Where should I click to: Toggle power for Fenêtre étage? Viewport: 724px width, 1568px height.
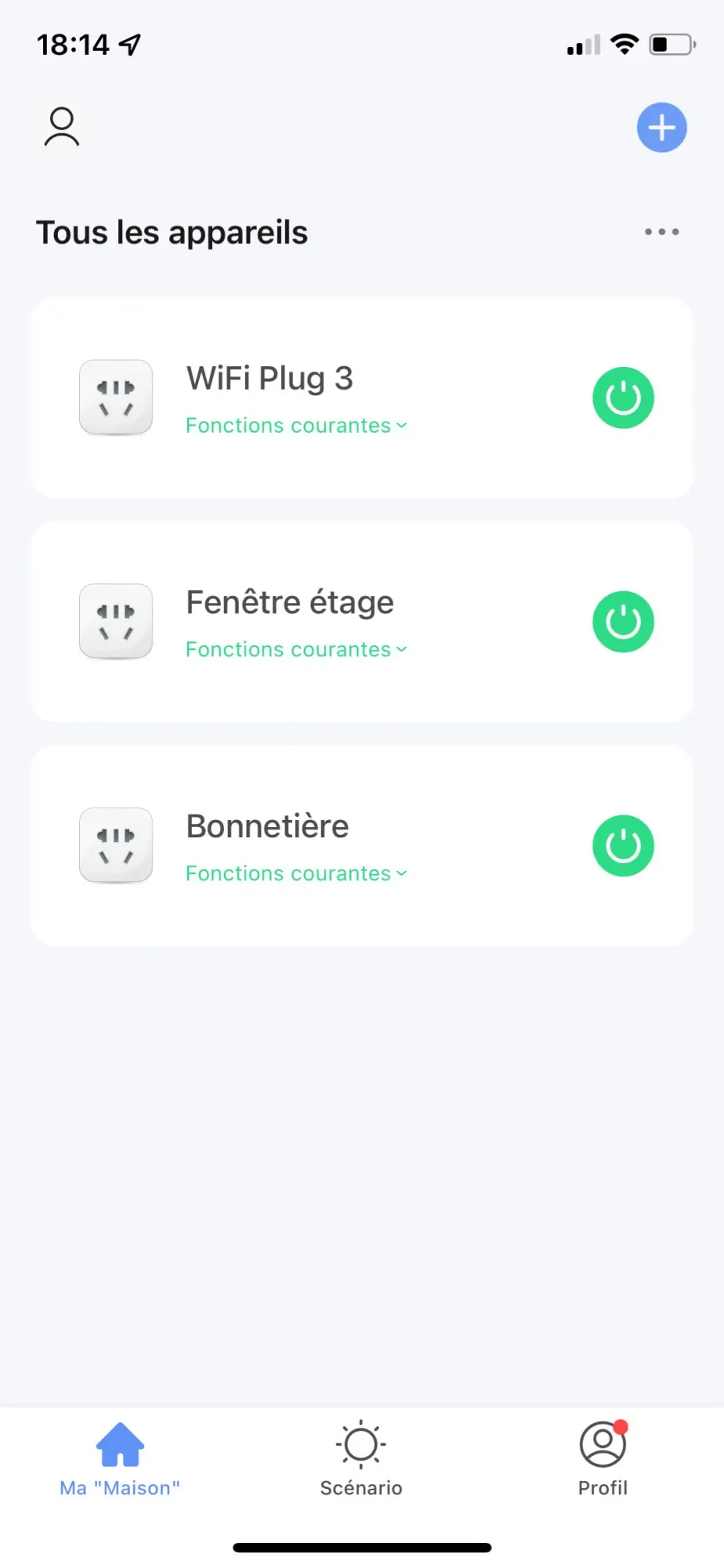pos(623,622)
